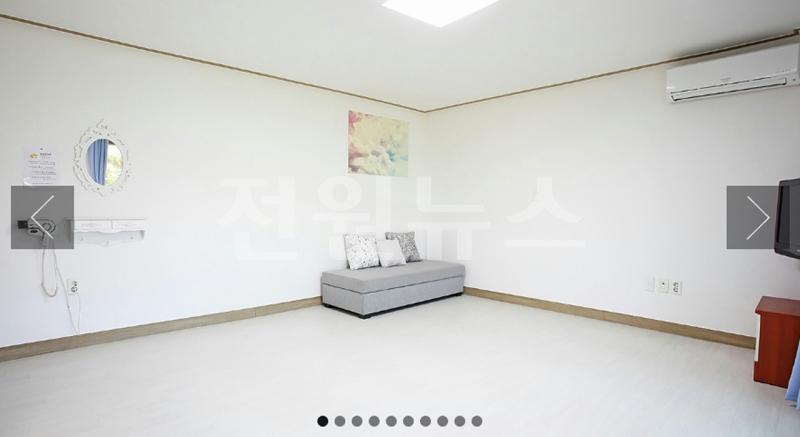Jump to the second carousel dot

pos(340,421)
